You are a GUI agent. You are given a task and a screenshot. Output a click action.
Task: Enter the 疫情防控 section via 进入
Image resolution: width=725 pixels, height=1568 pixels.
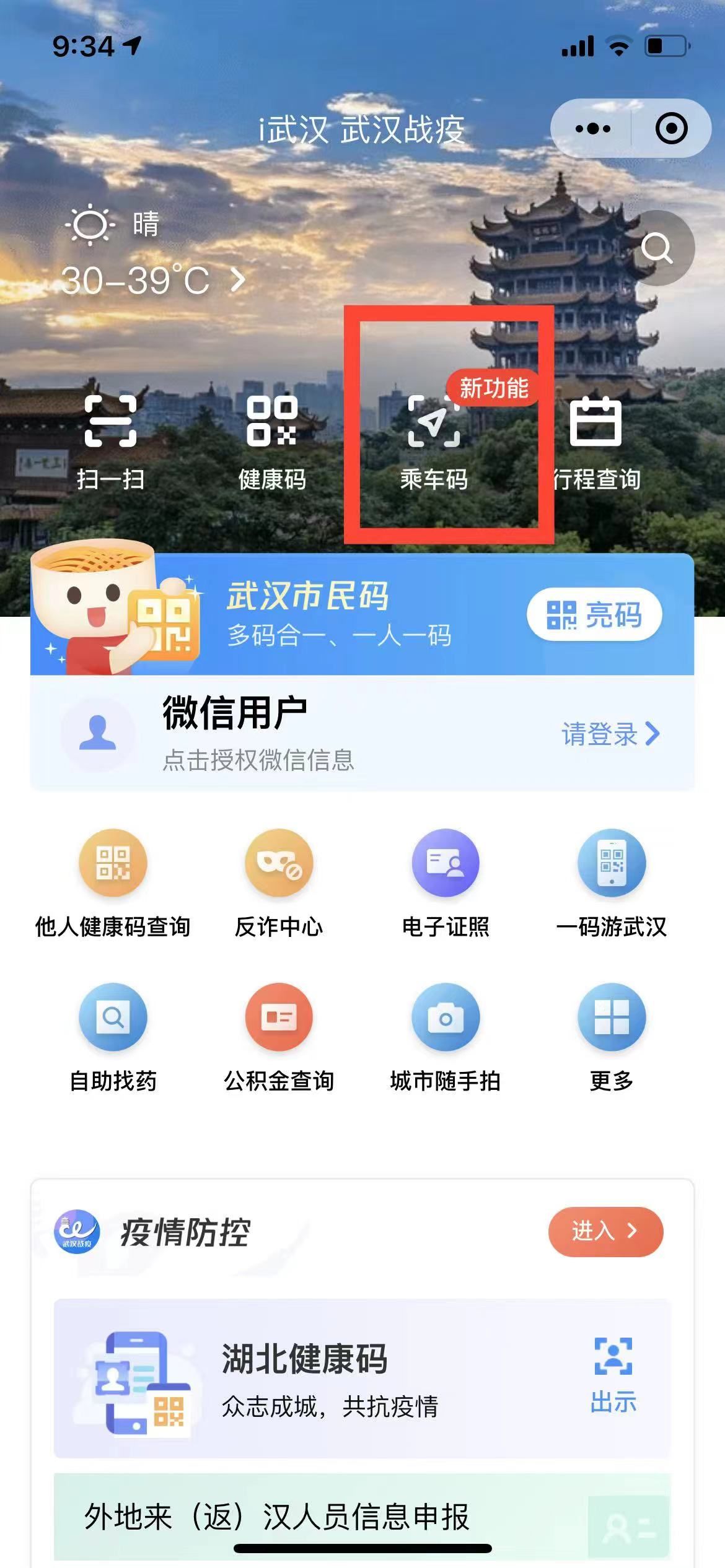click(x=605, y=1231)
